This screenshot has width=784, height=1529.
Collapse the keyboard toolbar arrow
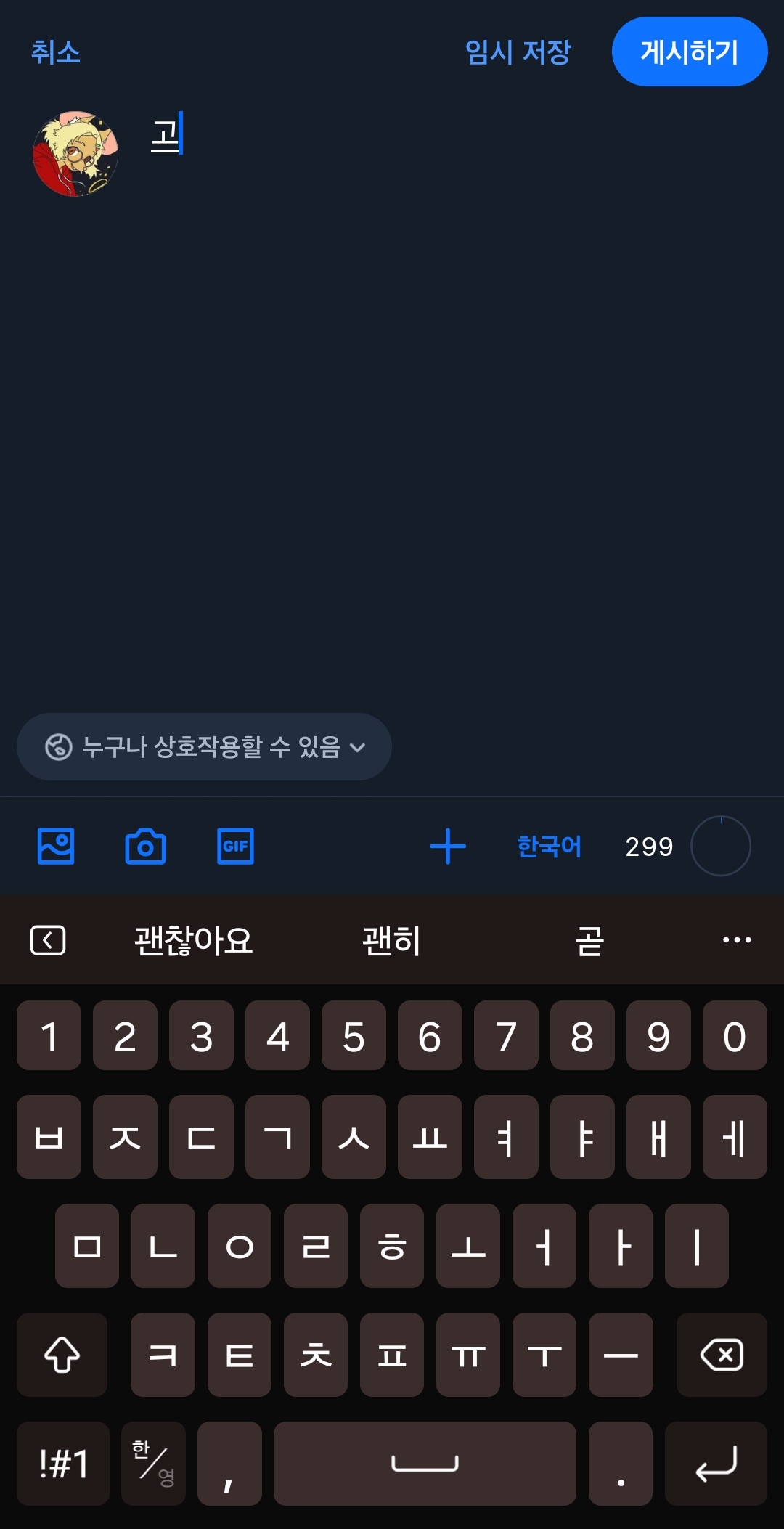(48, 940)
